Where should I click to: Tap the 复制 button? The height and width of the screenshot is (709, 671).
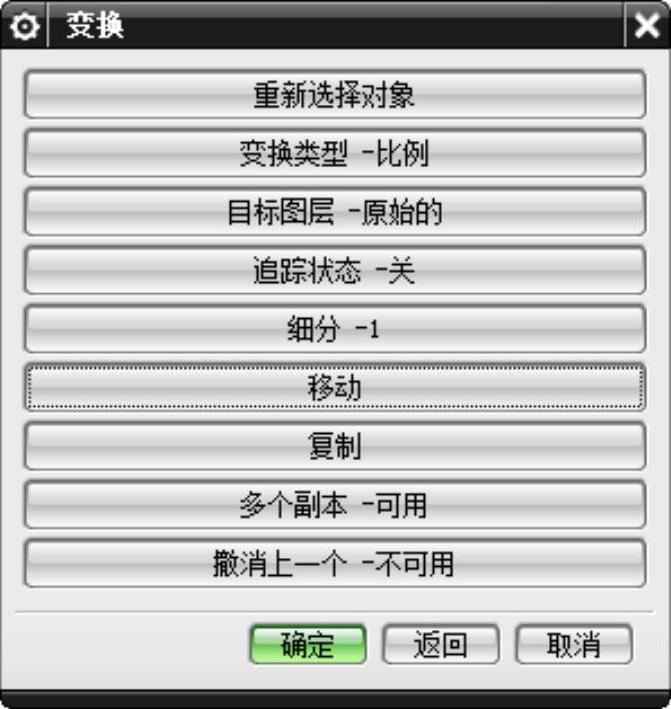pos(334,446)
